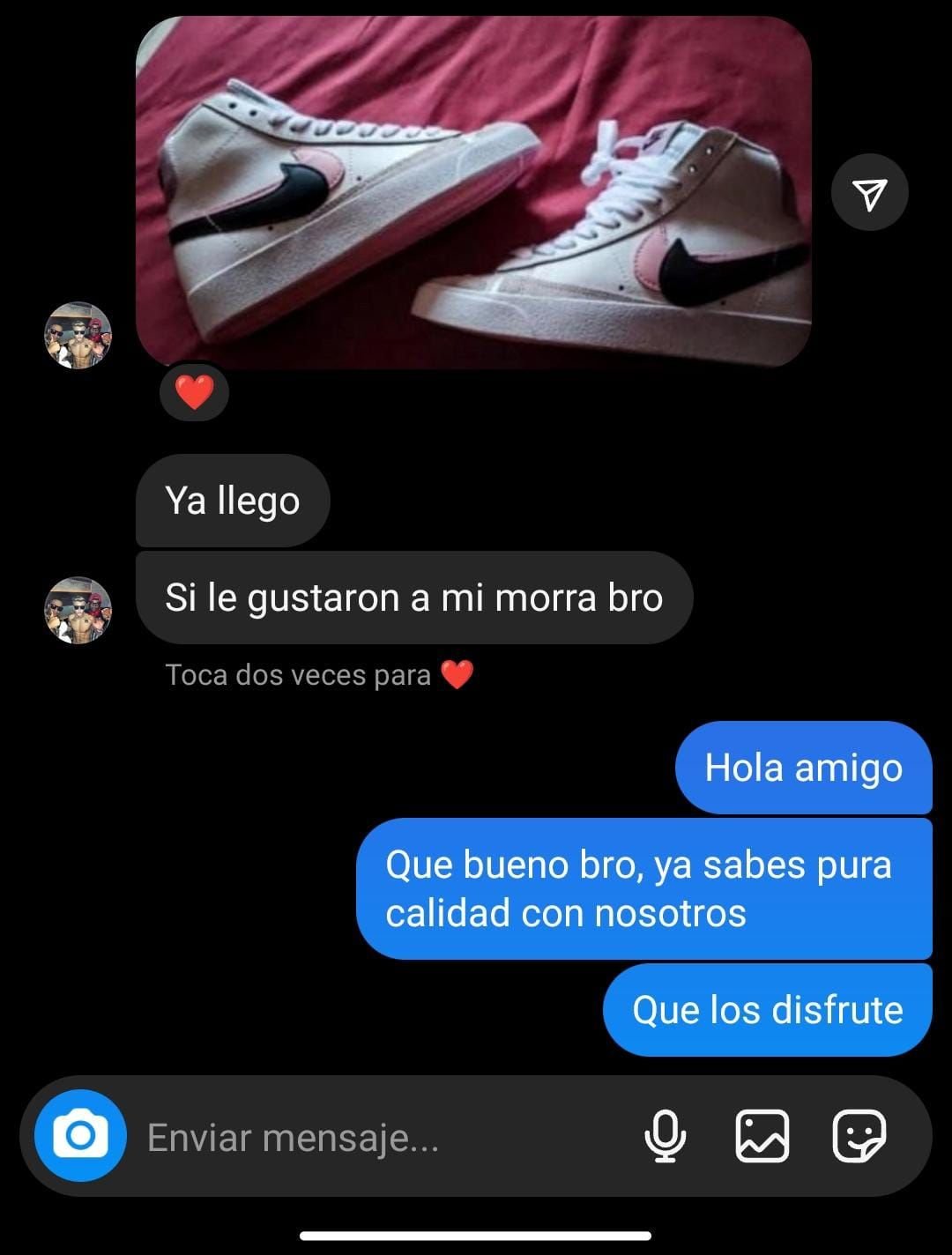Open the gallery image picker
The width and height of the screenshot is (952, 1255).
click(x=762, y=1135)
